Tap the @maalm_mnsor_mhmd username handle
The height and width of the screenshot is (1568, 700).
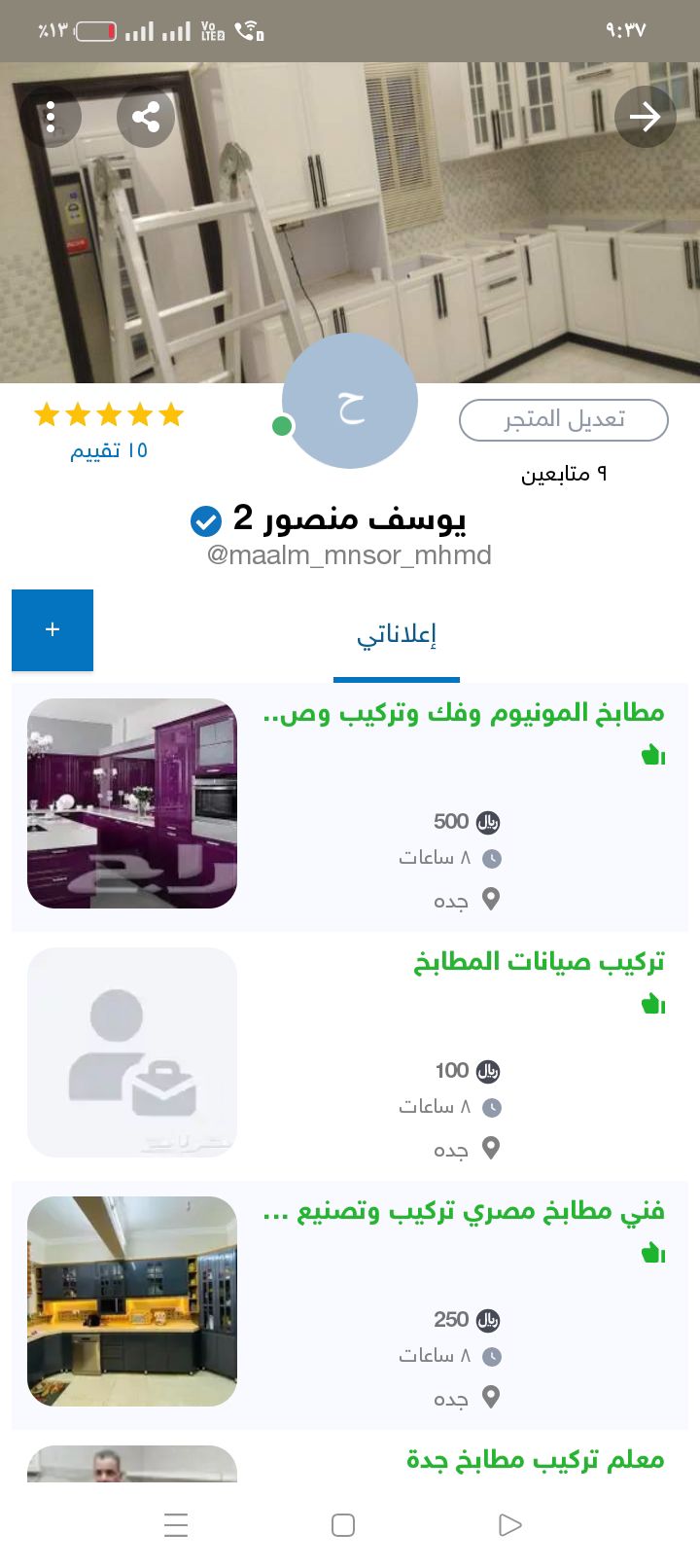349,555
